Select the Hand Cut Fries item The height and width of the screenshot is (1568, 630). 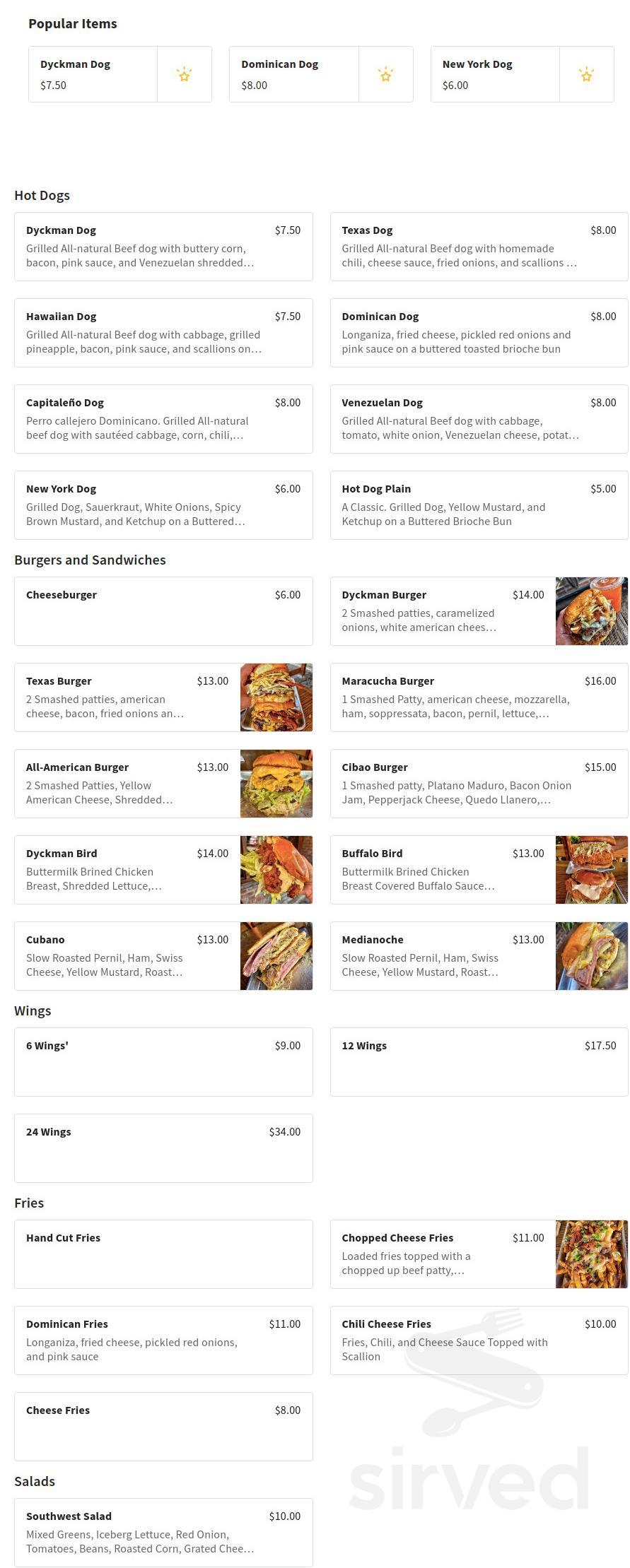163,1254
